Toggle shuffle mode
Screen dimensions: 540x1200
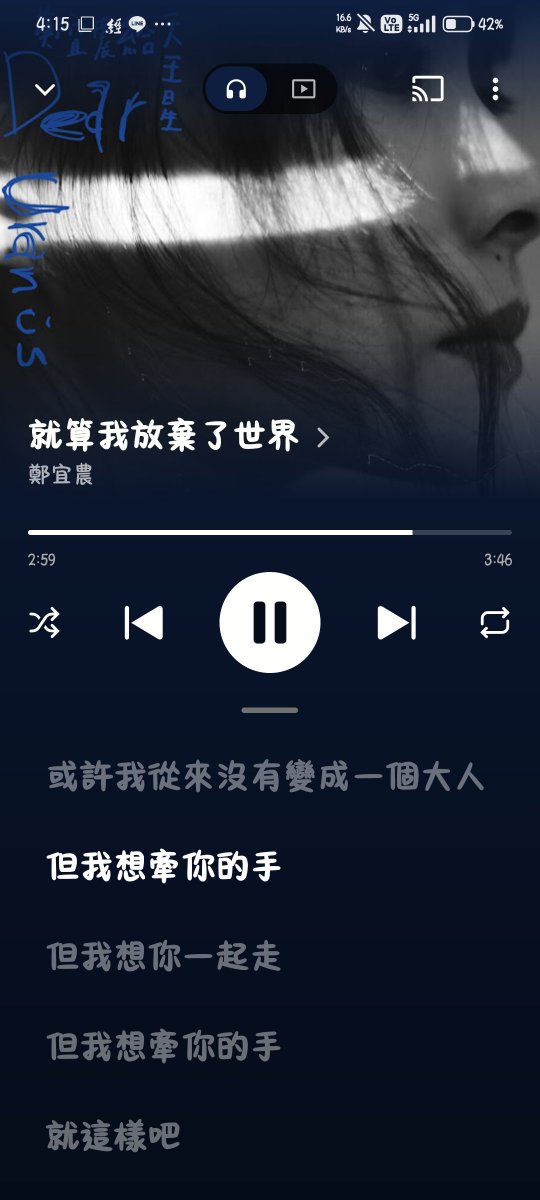[44, 623]
